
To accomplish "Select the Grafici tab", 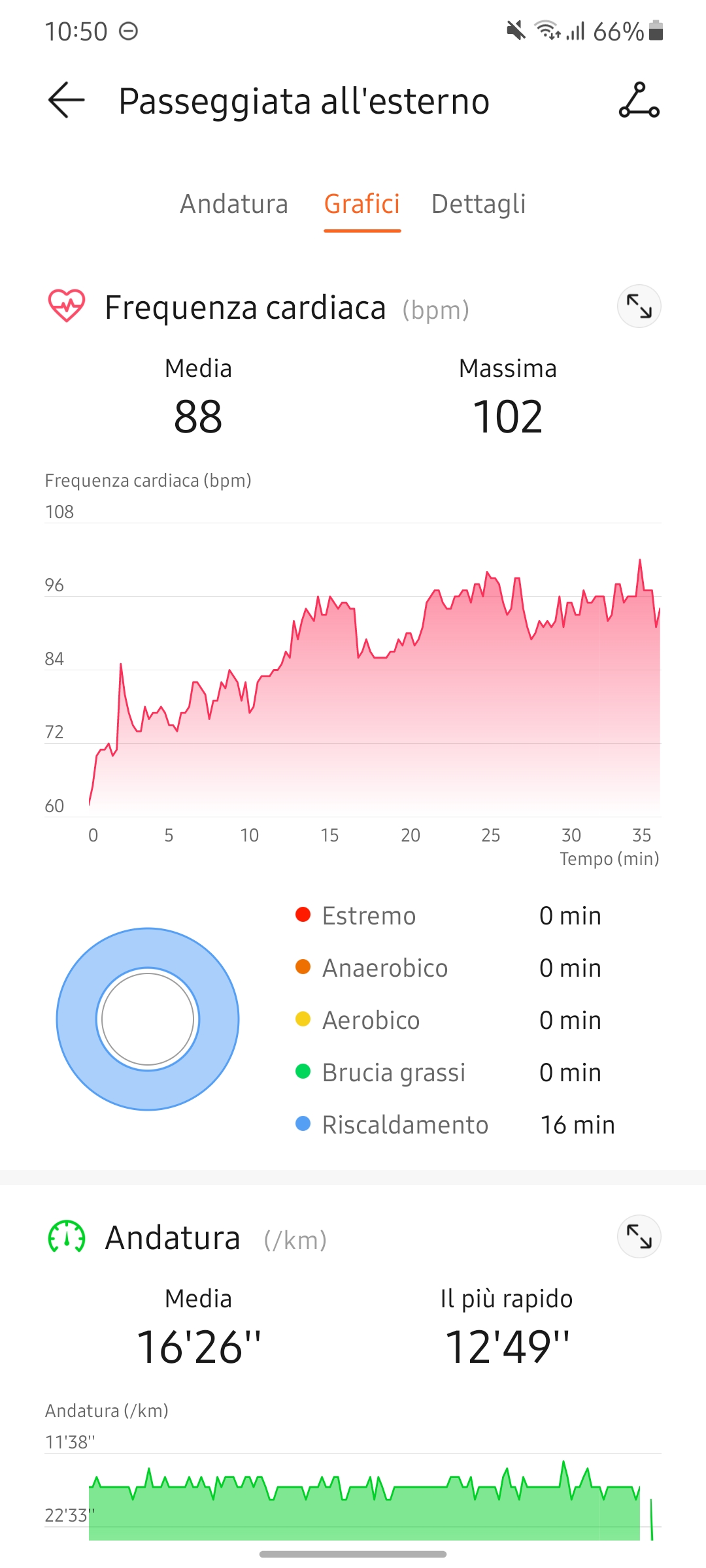I will [362, 204].
